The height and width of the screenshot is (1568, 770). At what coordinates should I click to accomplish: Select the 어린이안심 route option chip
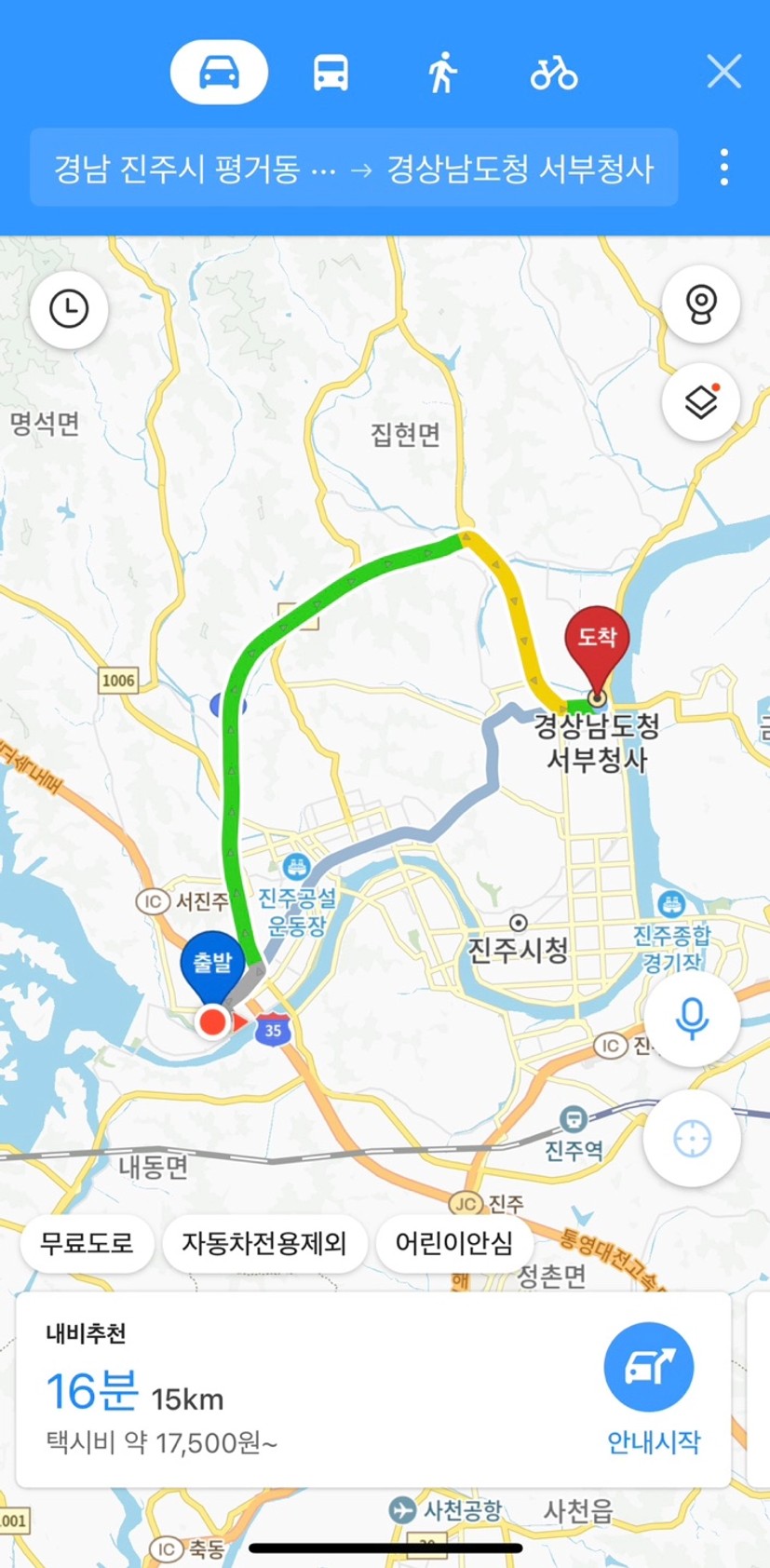pyautogui.click(x=453, y=1243)
